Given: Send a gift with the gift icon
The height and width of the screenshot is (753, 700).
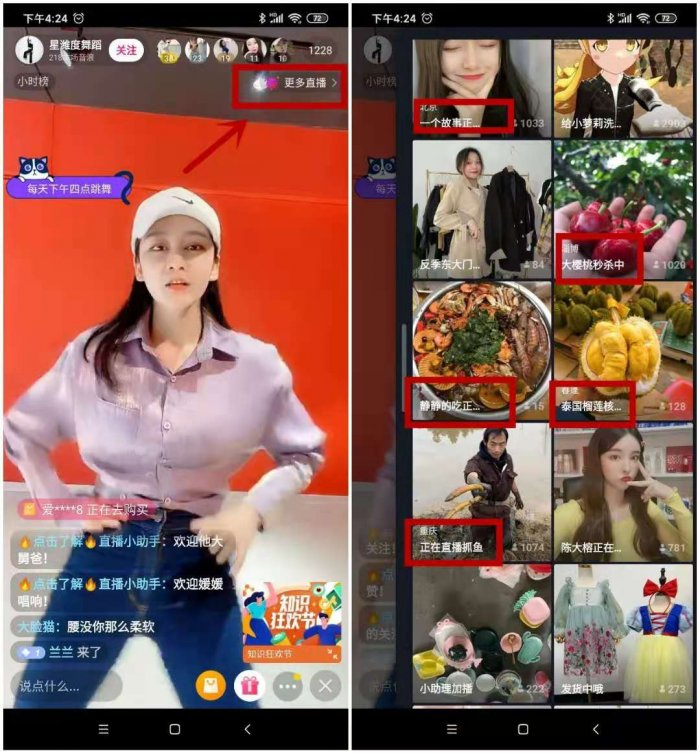Looking at the screenshot, I should coord(248,686).
